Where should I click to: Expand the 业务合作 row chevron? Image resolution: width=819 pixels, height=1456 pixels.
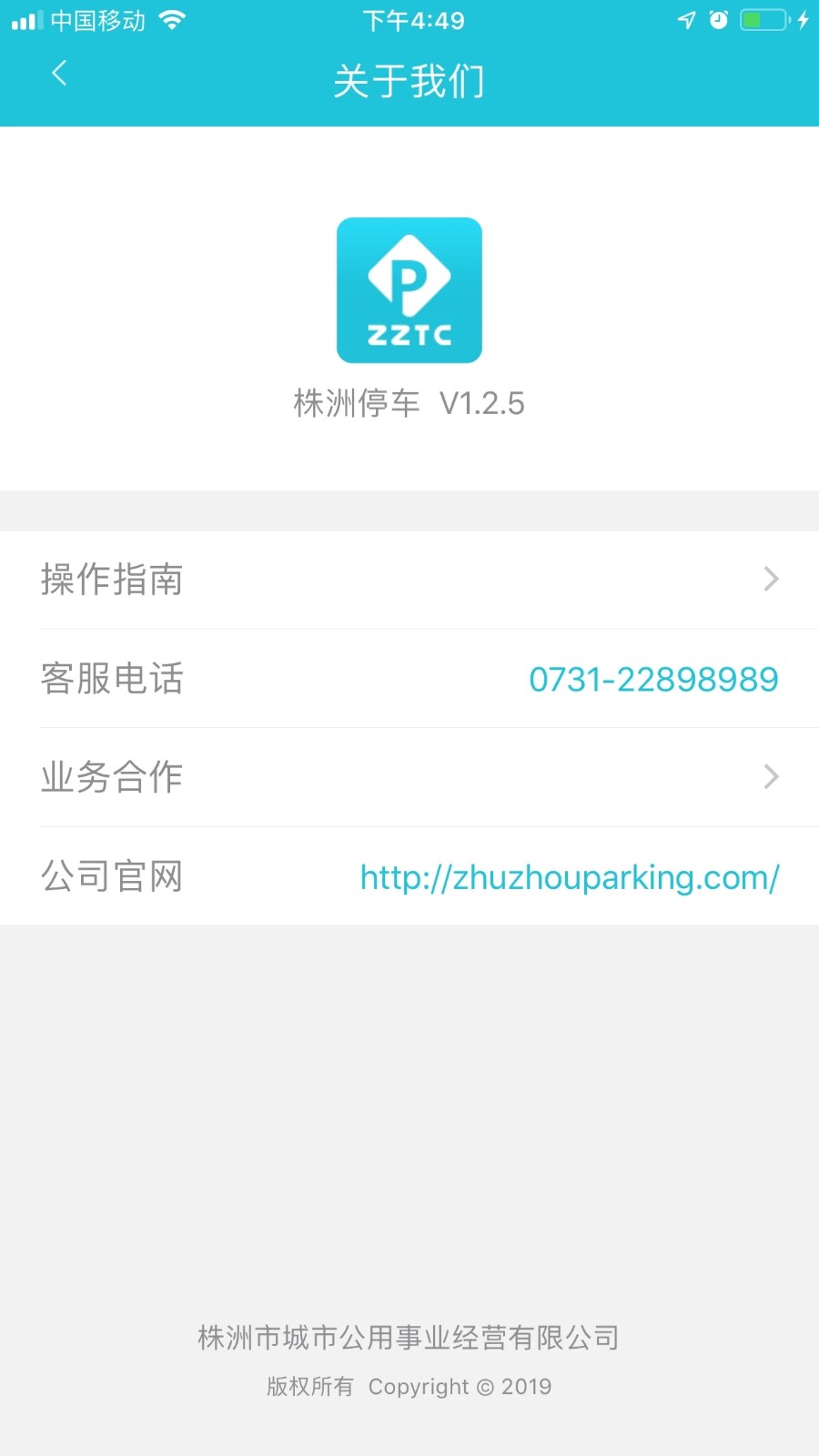tap(772, 777)
